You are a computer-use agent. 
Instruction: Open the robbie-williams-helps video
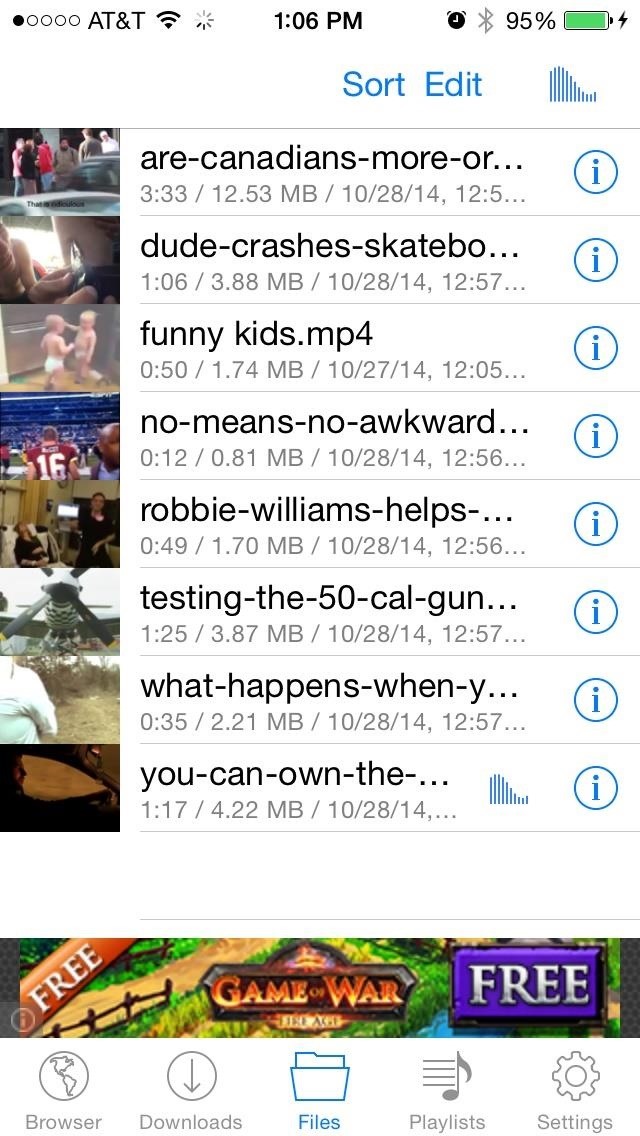(330, 524)
